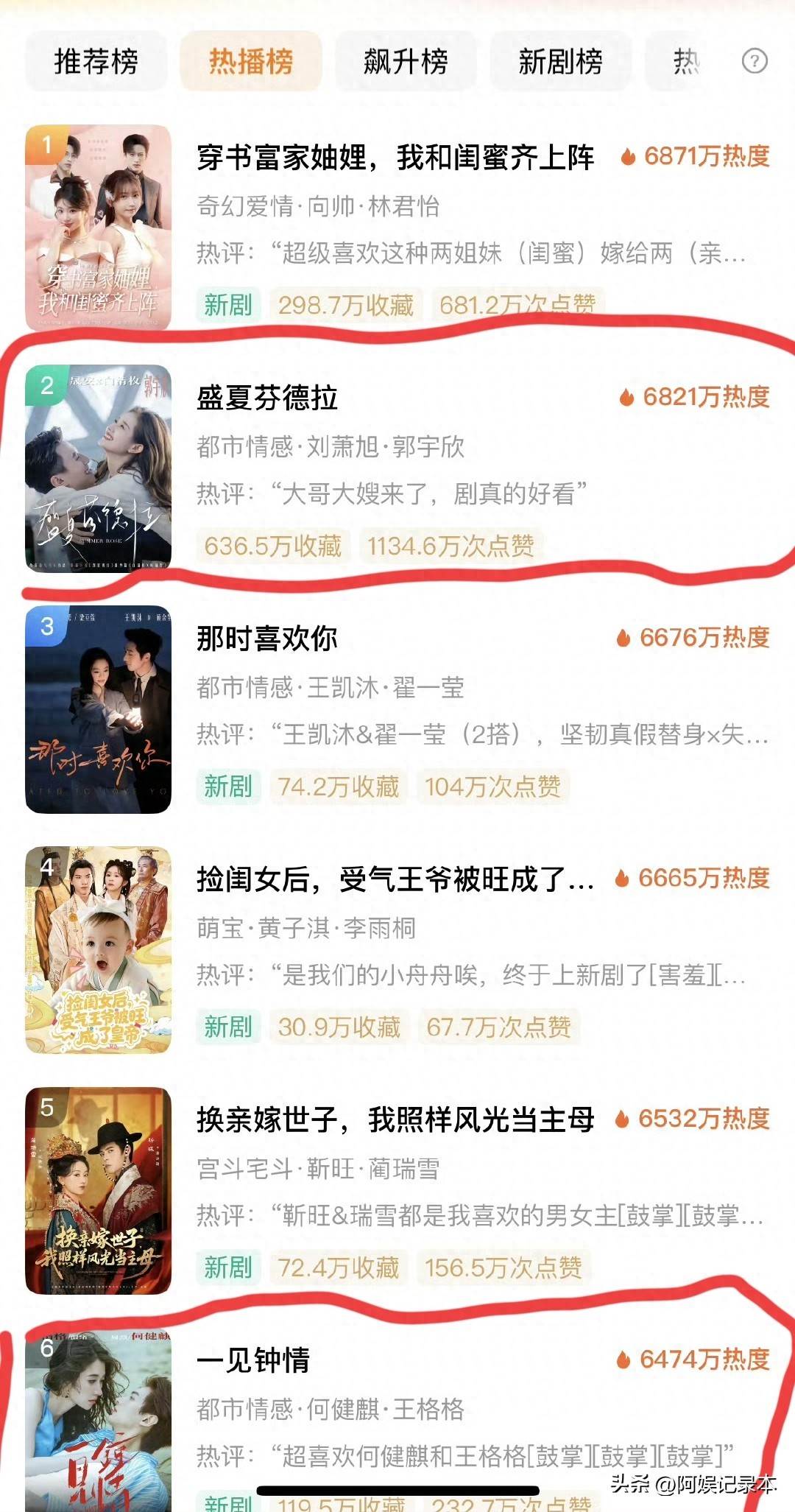Open the drama 换亲嫁世子，我照样风光当主母

click(395, 1119)
